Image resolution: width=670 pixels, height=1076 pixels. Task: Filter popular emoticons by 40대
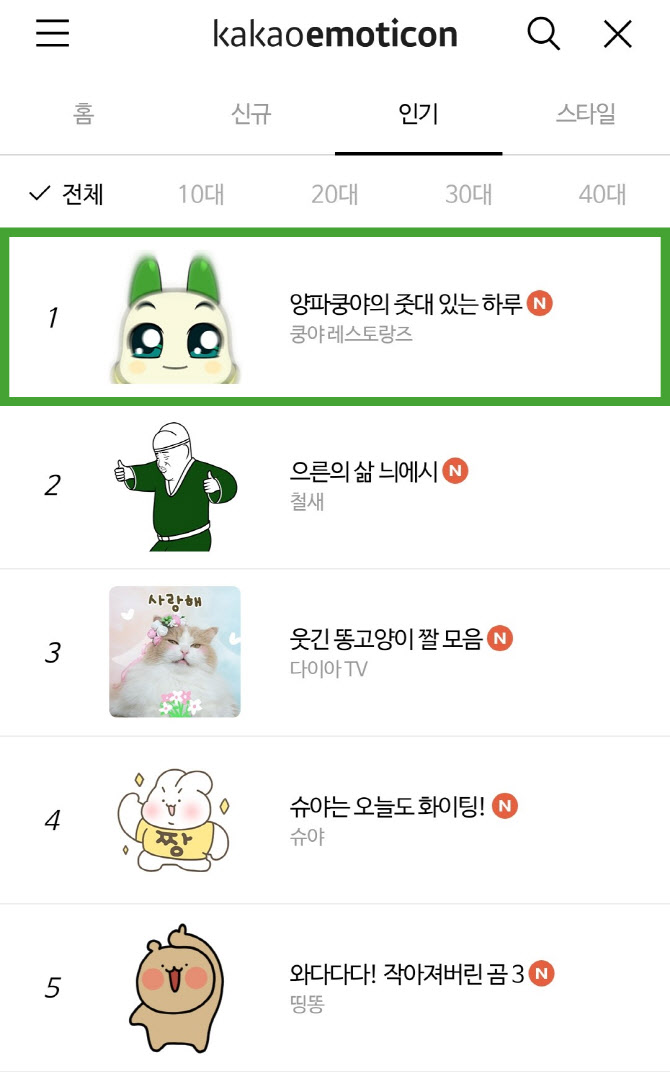pos(602,194)
